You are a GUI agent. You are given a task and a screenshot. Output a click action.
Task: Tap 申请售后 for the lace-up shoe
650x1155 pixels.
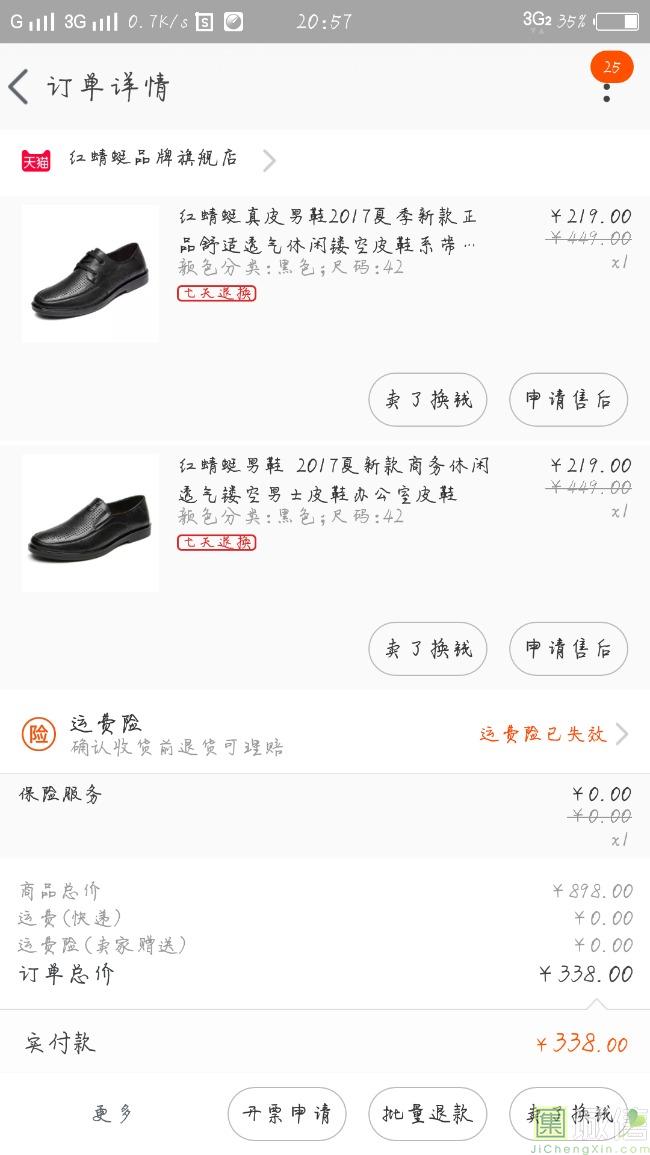click(568, 400)
